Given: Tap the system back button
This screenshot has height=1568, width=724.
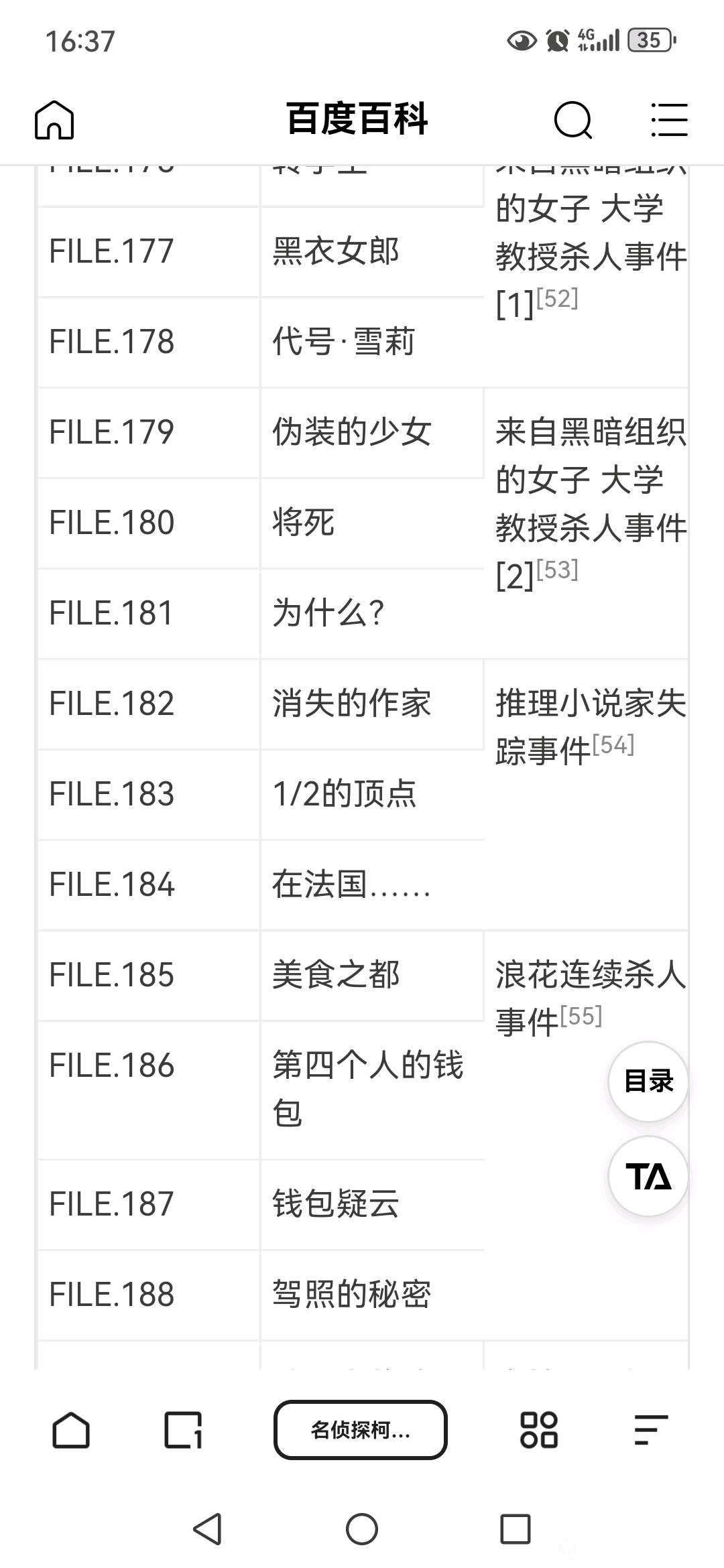Looking at the screenshot, I should click(x=207, y=1529).
